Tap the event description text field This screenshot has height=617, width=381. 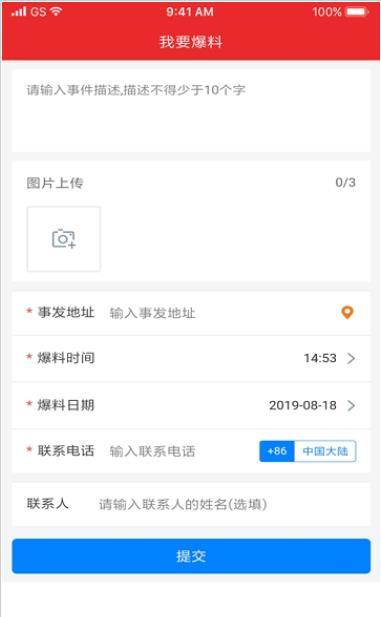191,111
